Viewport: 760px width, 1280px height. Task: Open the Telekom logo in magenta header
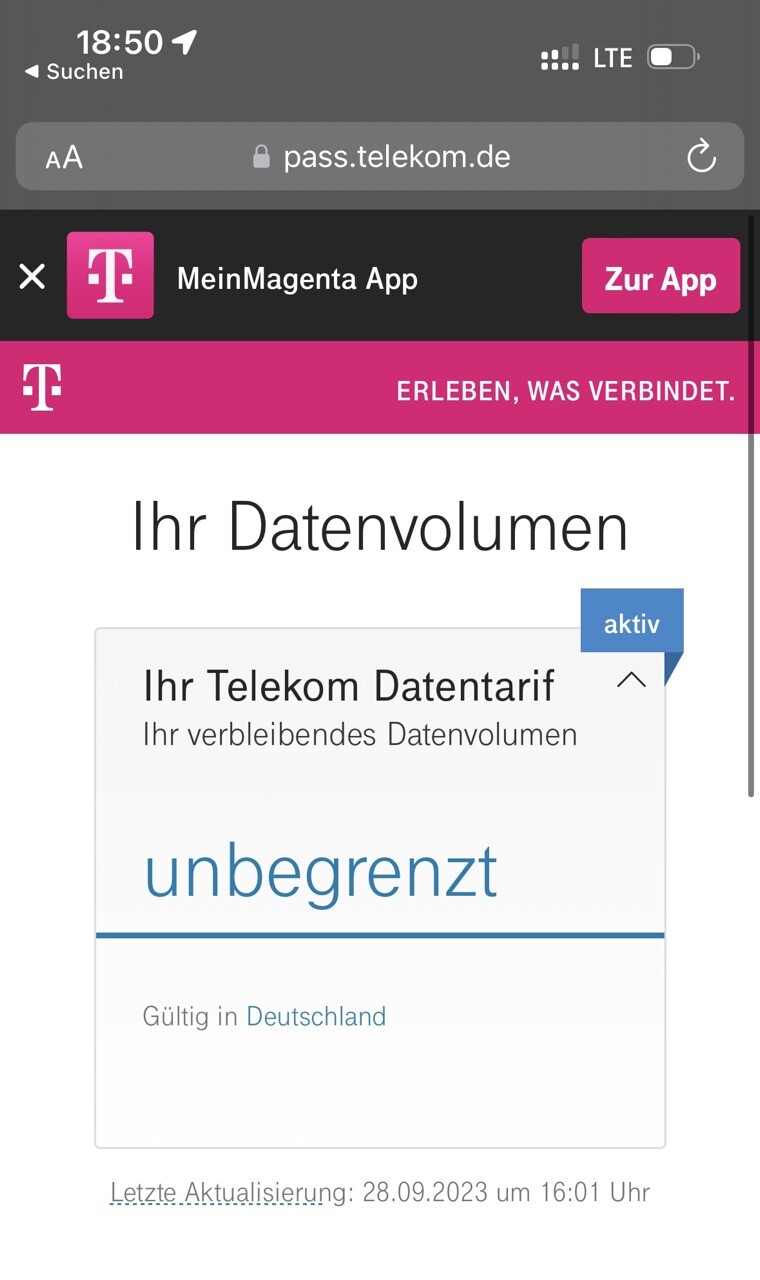42,387
